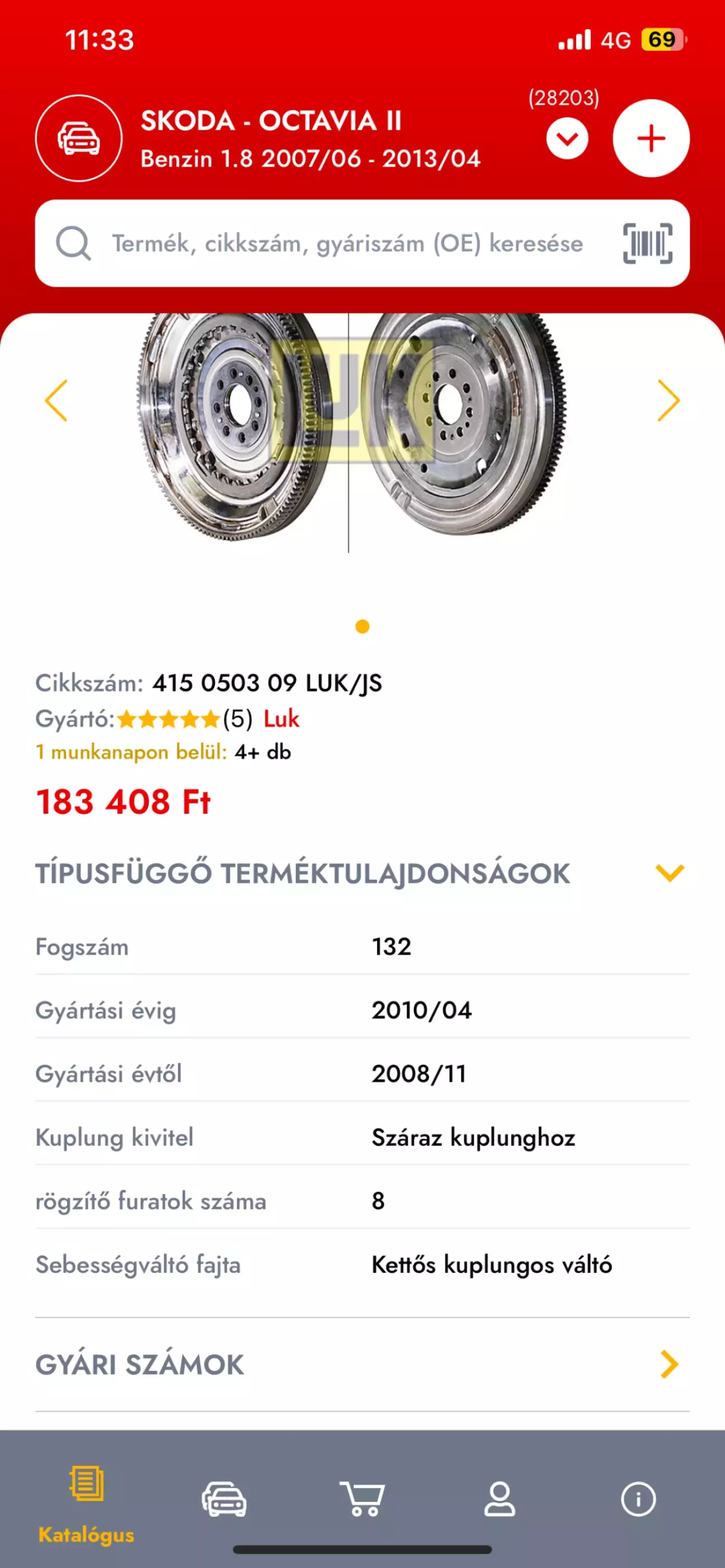Show the previous product image
The height and width of the screenshot is (1568, 725).
point(57,400)
